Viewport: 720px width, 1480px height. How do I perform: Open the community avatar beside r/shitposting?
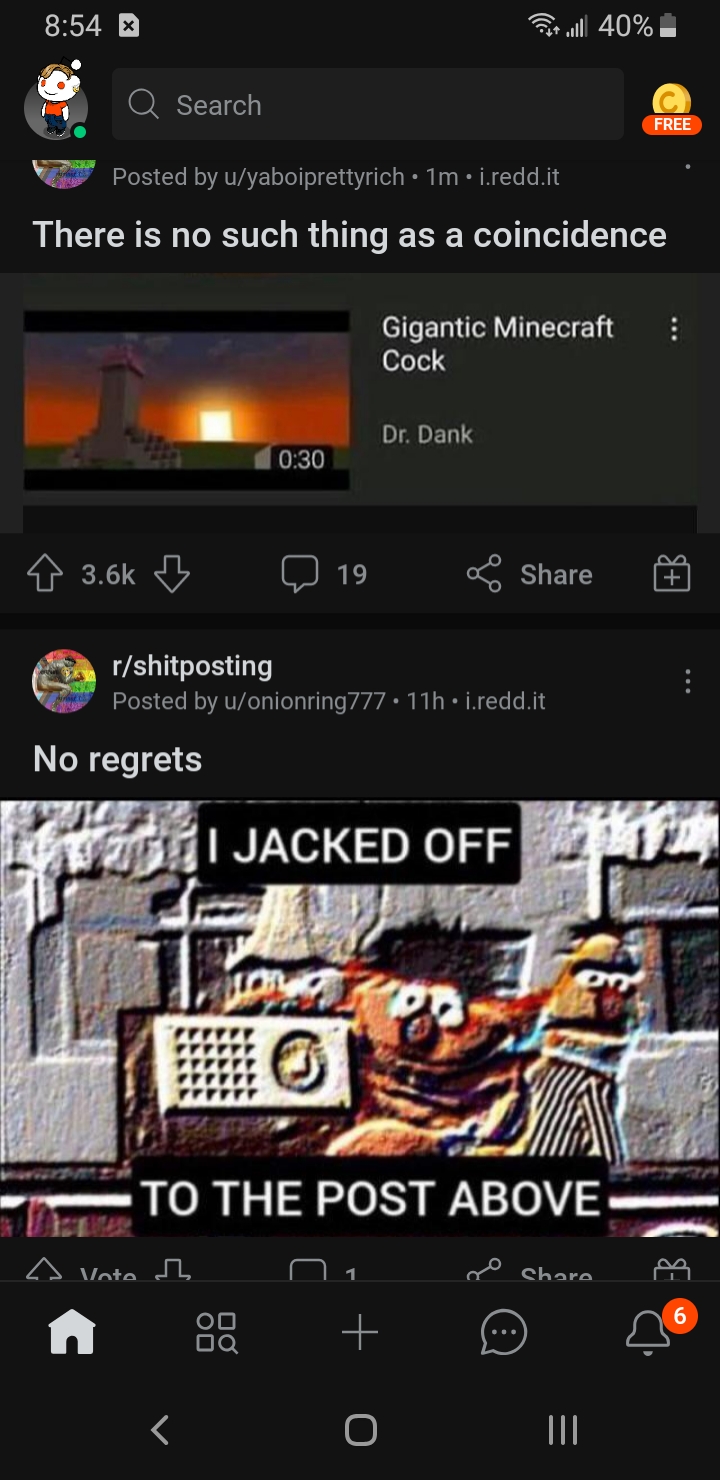[x=64, y=681]
